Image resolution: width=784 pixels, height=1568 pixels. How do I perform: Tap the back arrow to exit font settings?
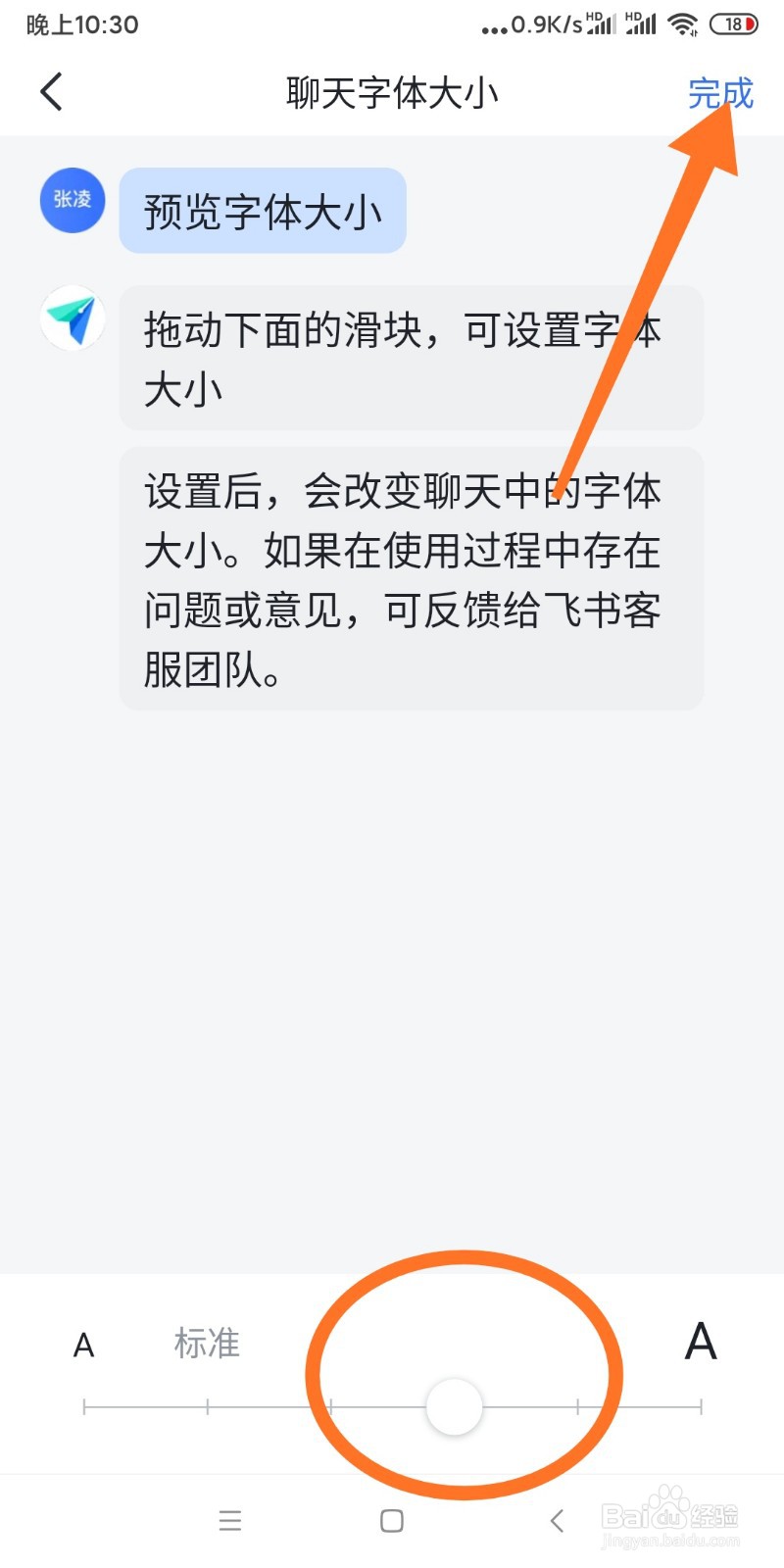(51, 91)
